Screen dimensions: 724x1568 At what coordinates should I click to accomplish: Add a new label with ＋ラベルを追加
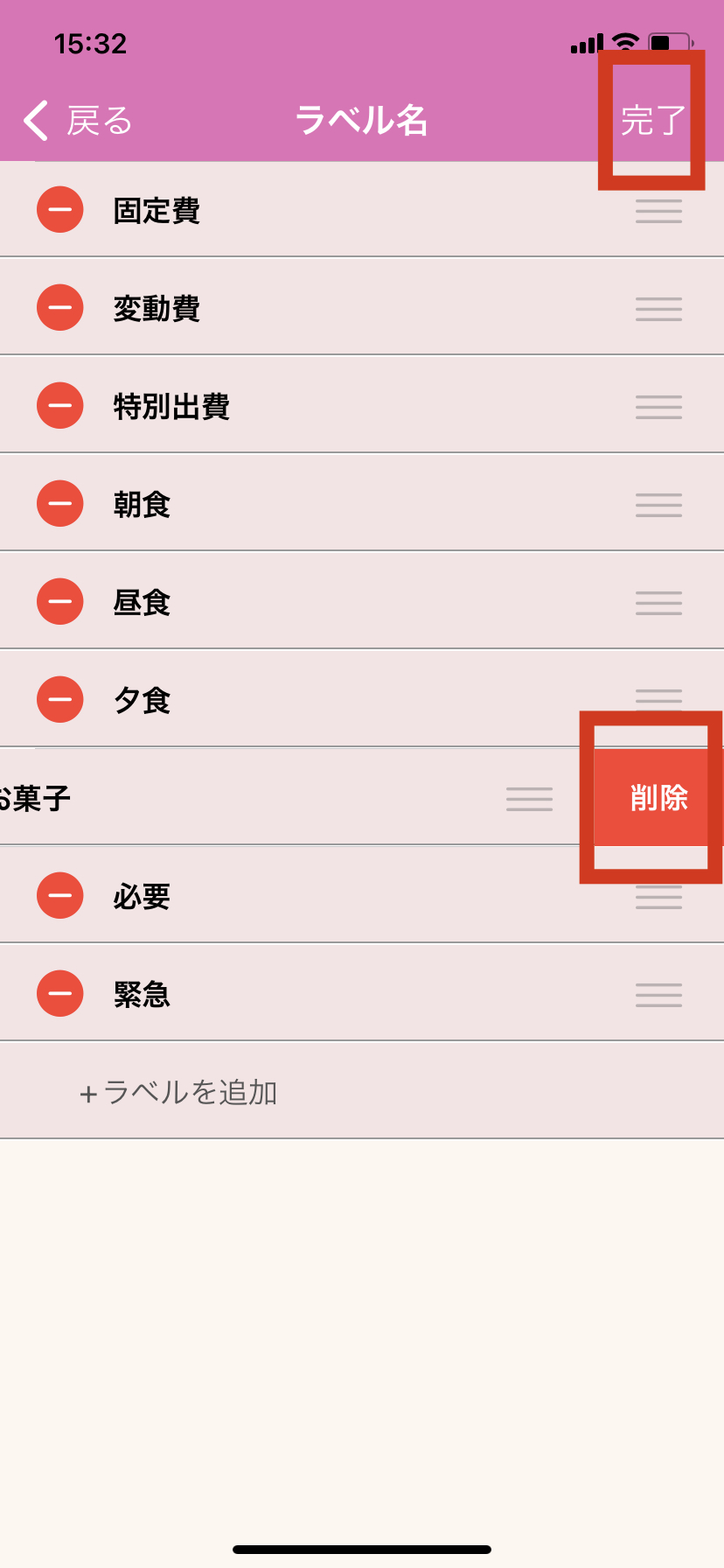coord(178,1092)
